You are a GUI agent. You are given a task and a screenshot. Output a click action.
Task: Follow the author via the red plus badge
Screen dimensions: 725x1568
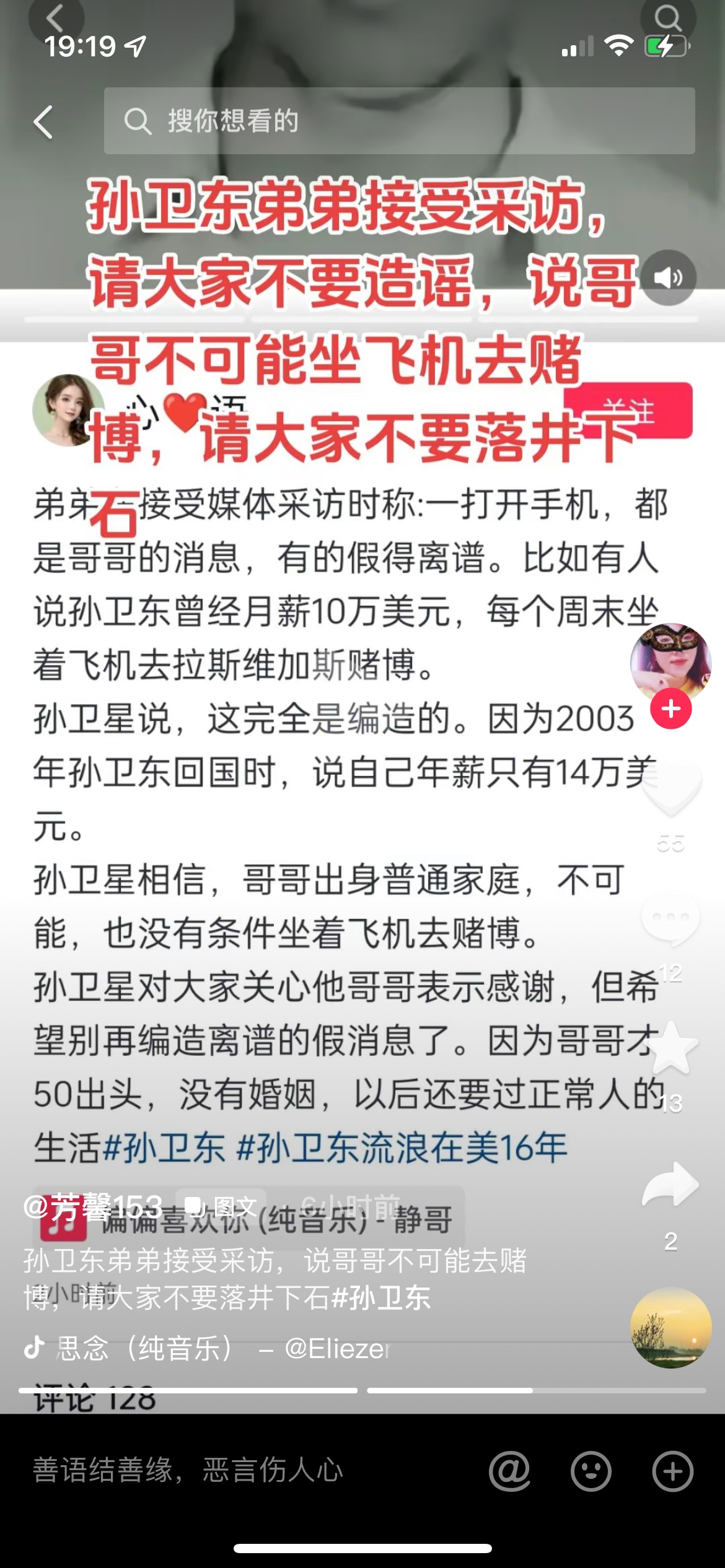pos(670,709)
